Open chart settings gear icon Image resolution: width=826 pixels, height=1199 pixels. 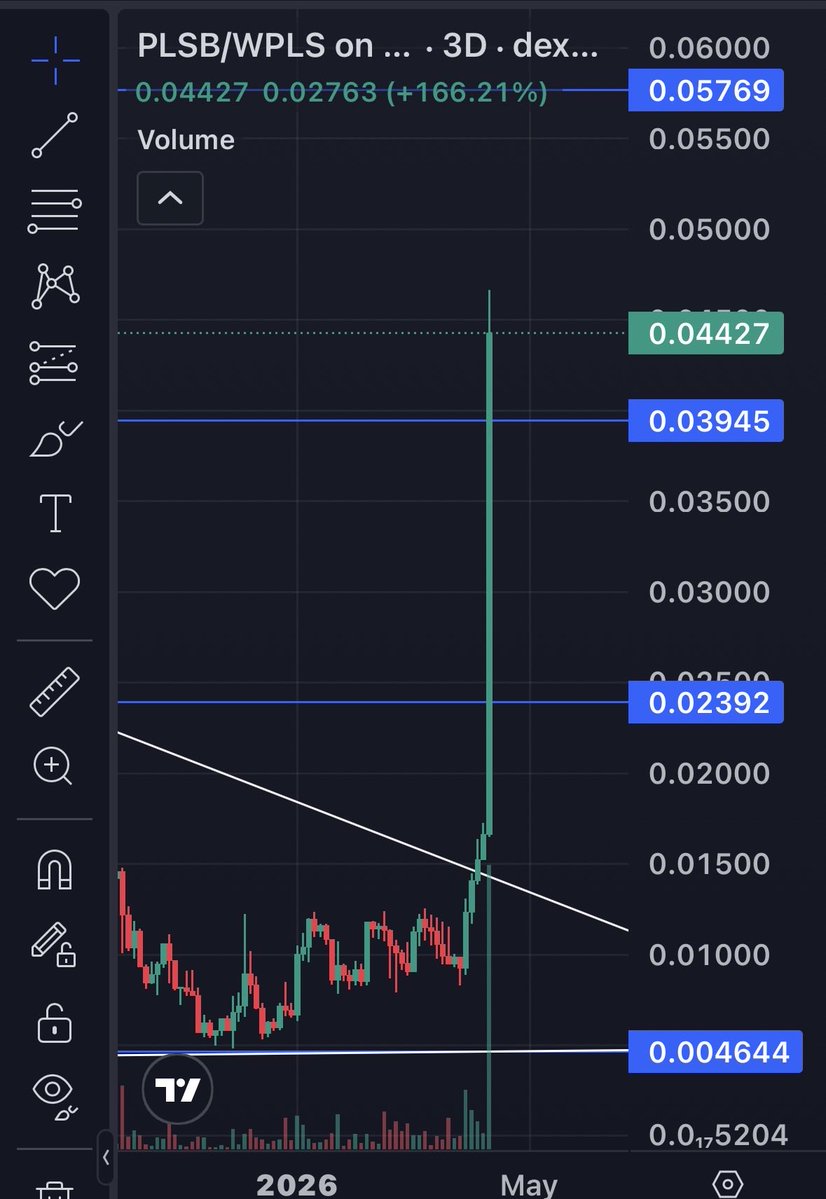(728, 1183)
